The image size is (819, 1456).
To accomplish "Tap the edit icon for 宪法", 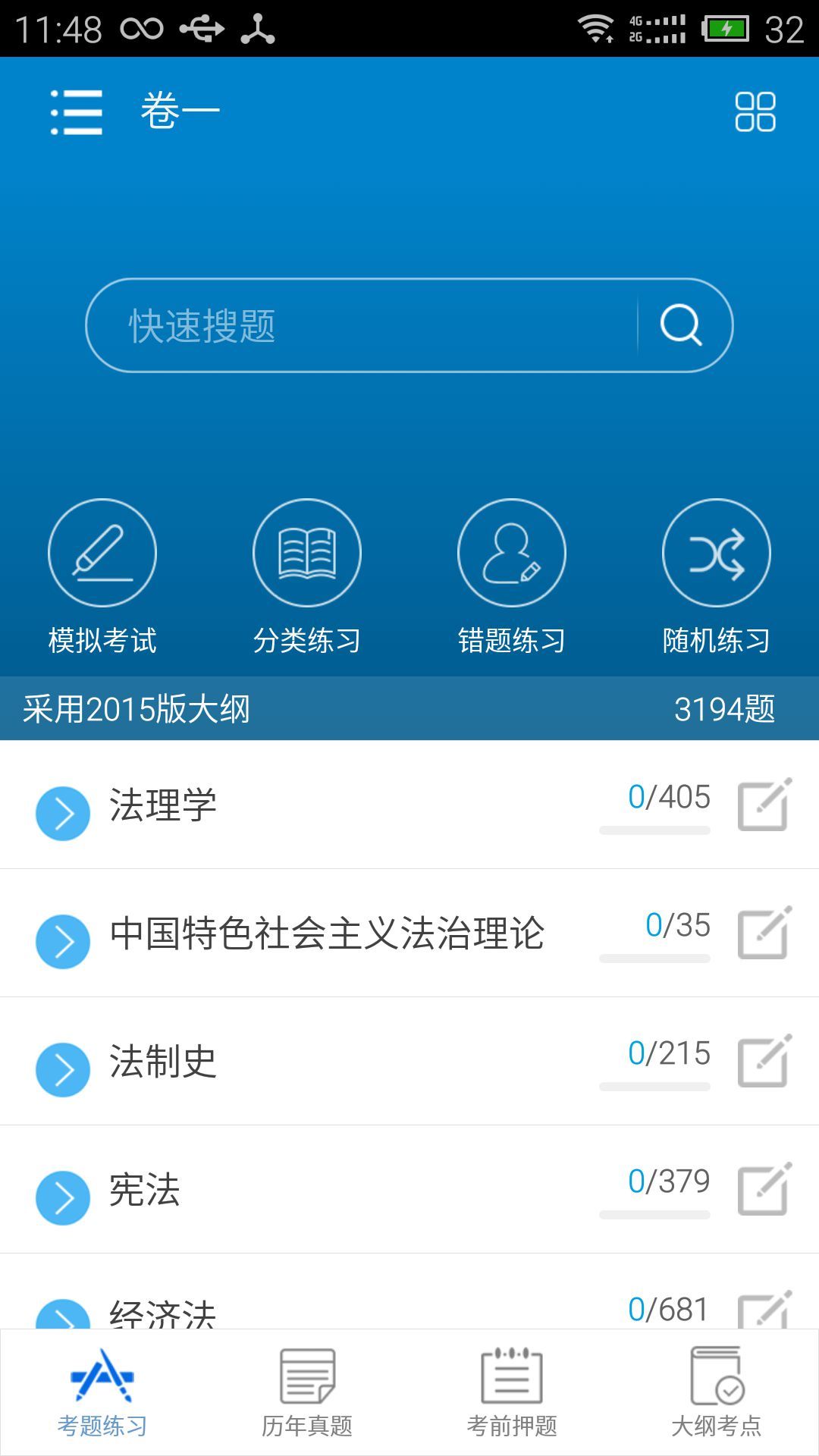I will tap(764, 1189).
